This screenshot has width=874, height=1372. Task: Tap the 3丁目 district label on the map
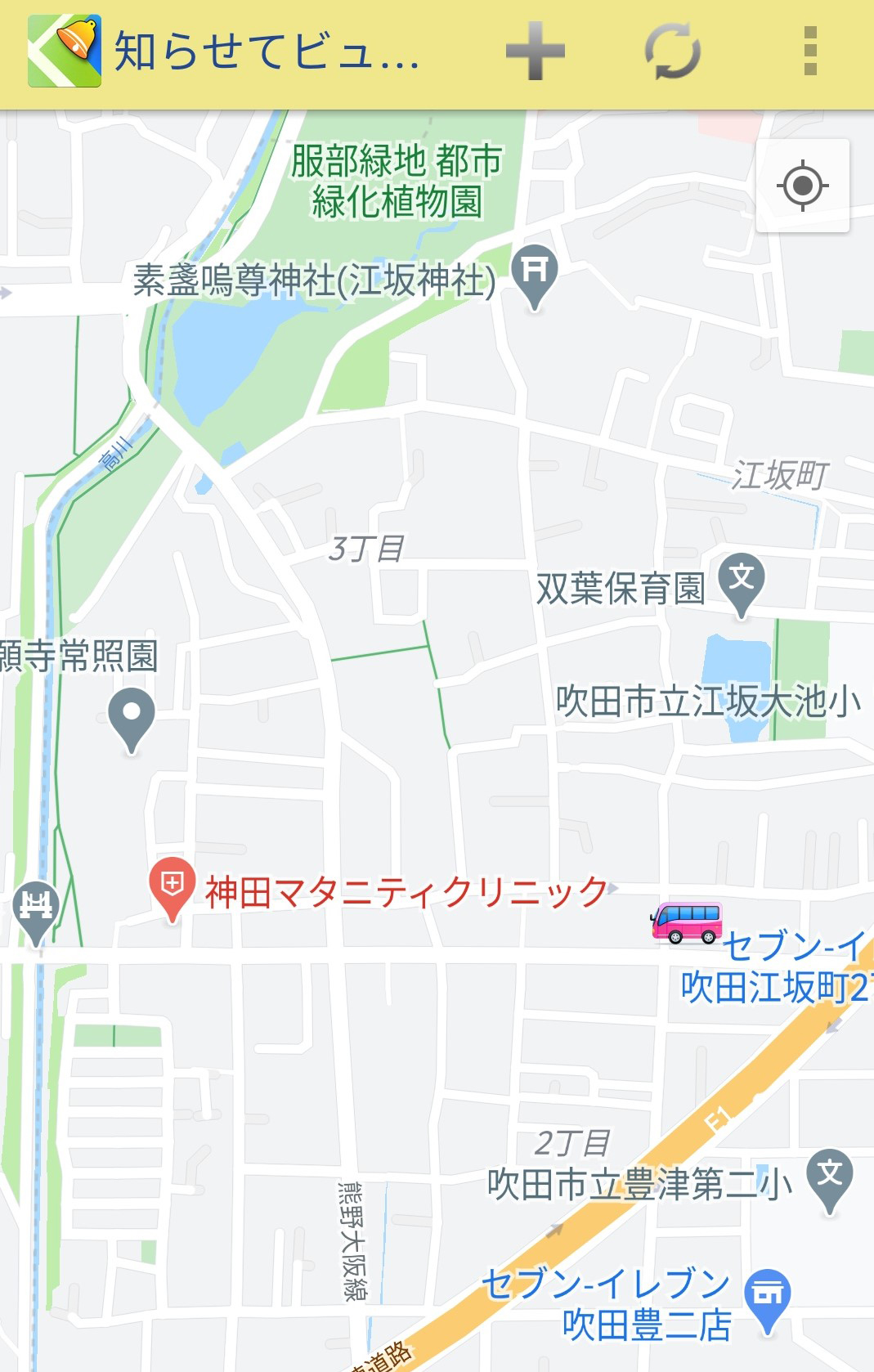coord(369,546)
